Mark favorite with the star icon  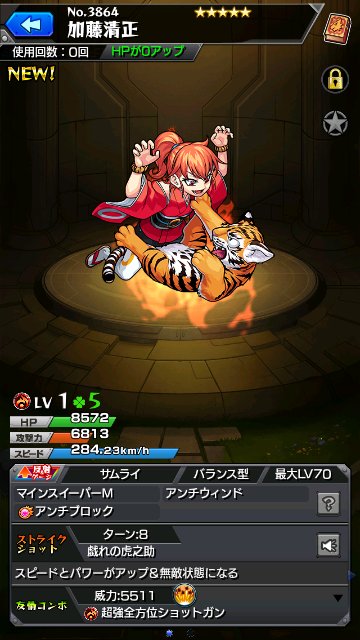click(x=335, y=124)
